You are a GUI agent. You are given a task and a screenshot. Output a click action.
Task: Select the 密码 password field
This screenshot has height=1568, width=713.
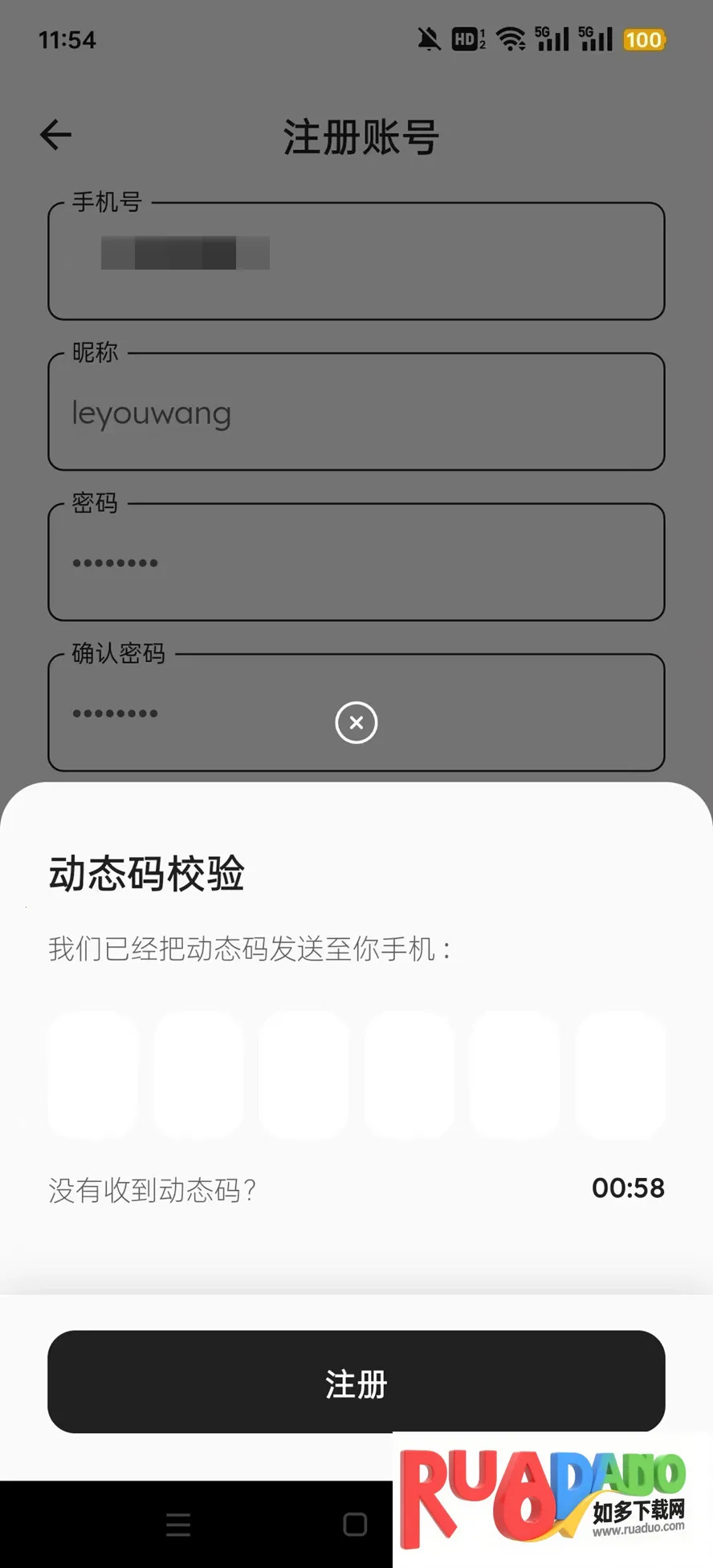click(x=356, y=562)
